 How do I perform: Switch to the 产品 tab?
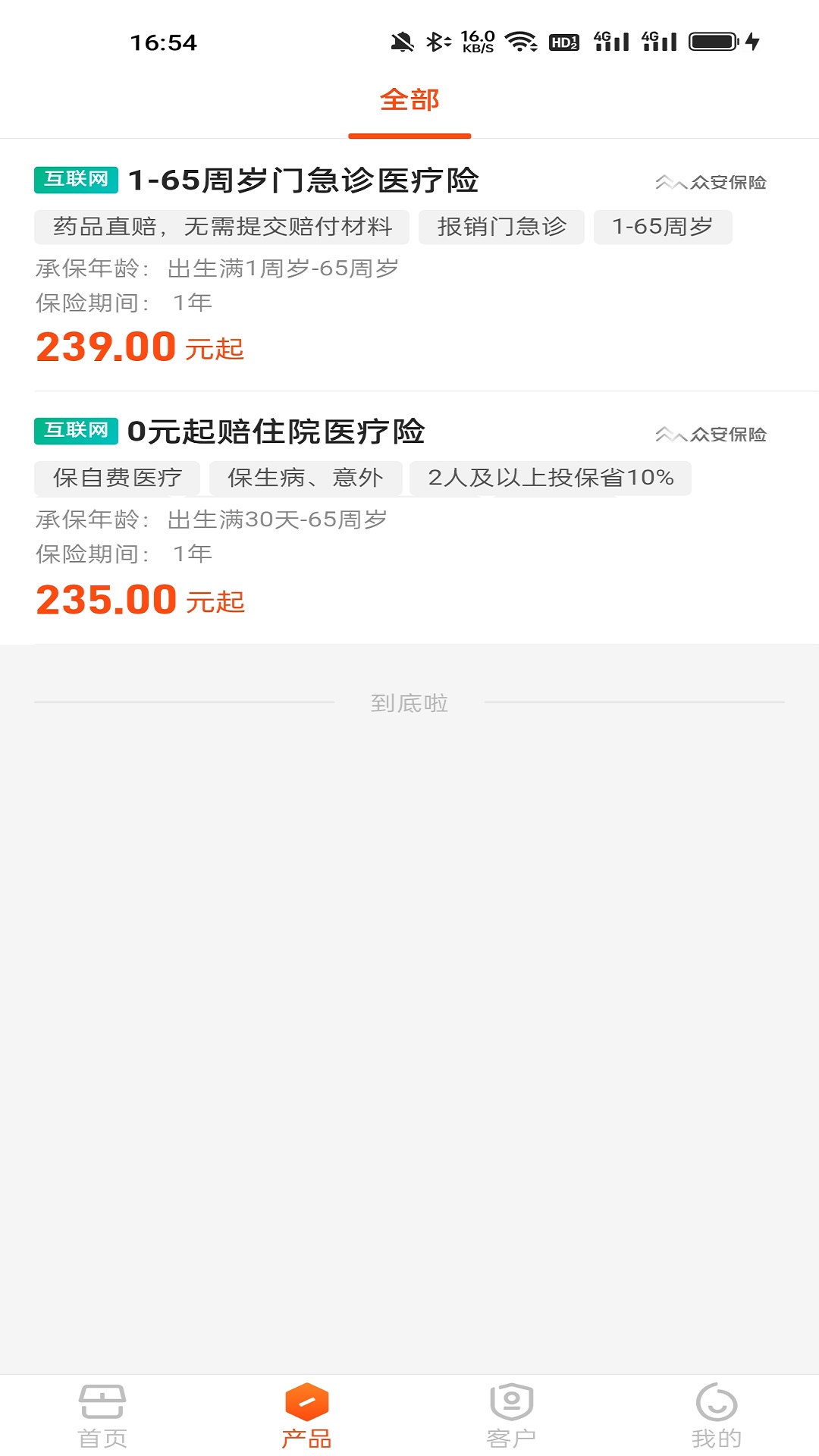pyautogui.click(x=307, y=1415)
